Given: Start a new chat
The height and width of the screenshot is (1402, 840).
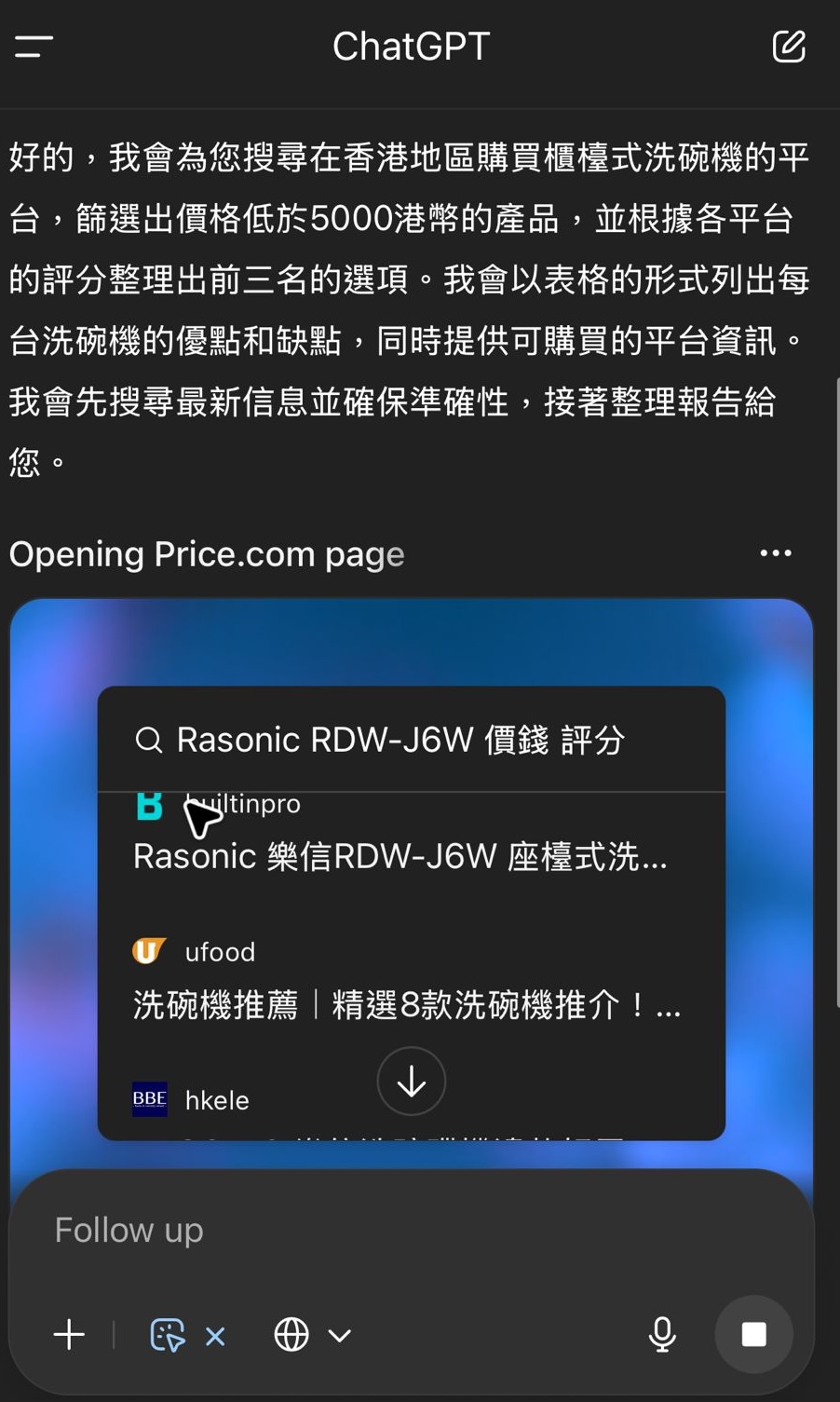Looking at the screenshot, I should coord(789,47).
